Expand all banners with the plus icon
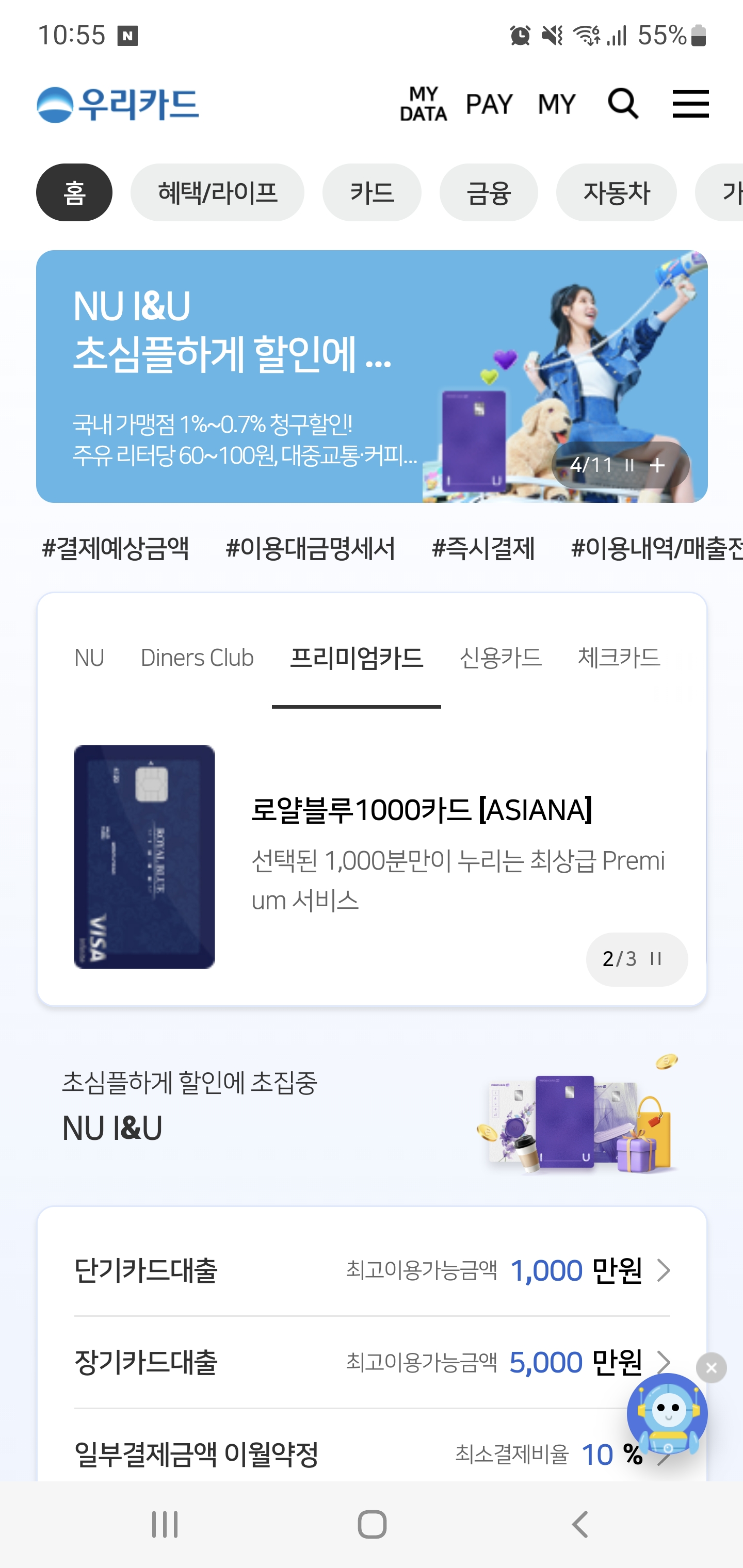743x1568 pixels. 658,466
